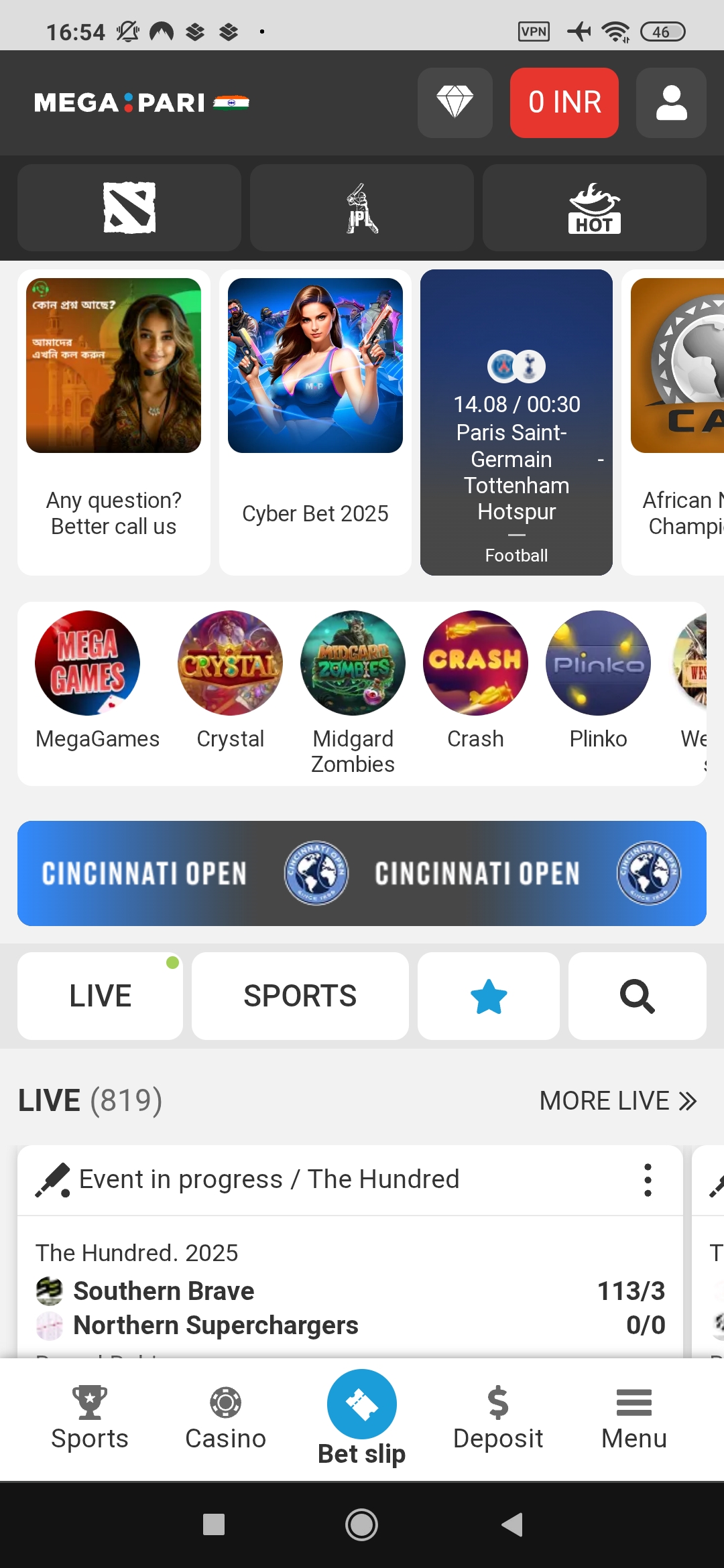Open the Midgard Zombies game icon

pyautogui.click(x=353, y=662)
